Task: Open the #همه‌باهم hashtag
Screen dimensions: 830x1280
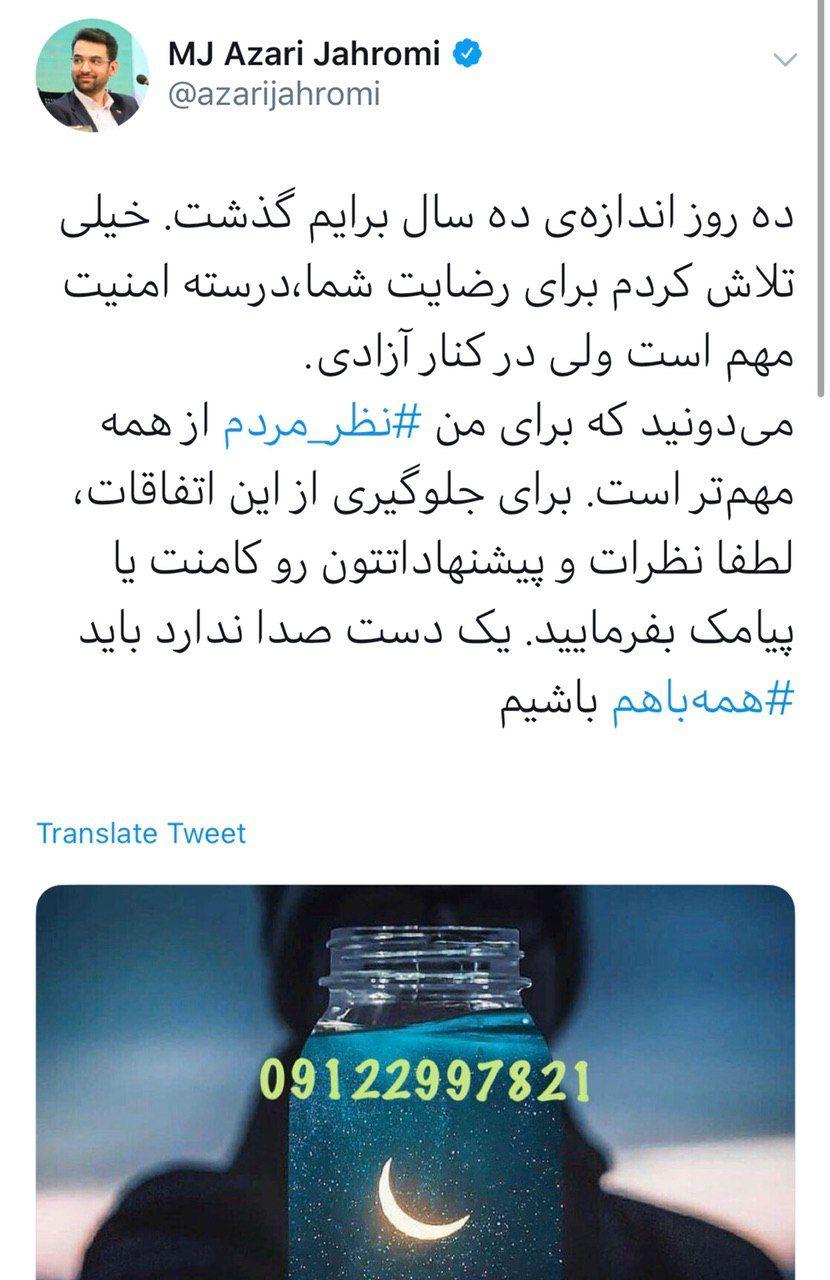Action: click(x=702, y=698)
